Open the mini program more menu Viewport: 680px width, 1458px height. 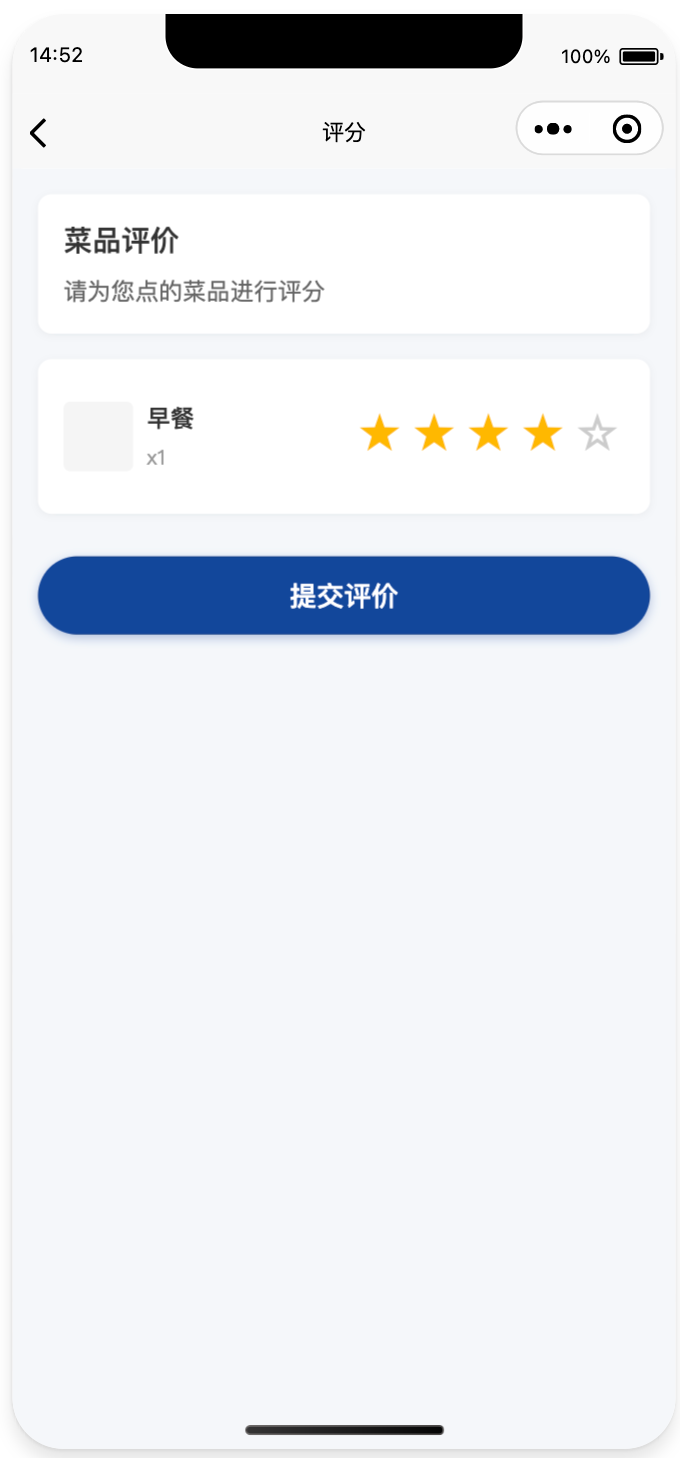(x=553, y=129)
